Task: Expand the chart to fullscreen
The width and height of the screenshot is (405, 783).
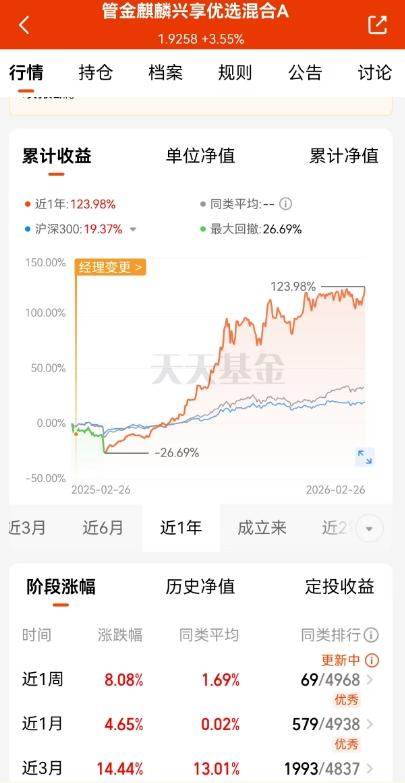Action: pos(365,457)
